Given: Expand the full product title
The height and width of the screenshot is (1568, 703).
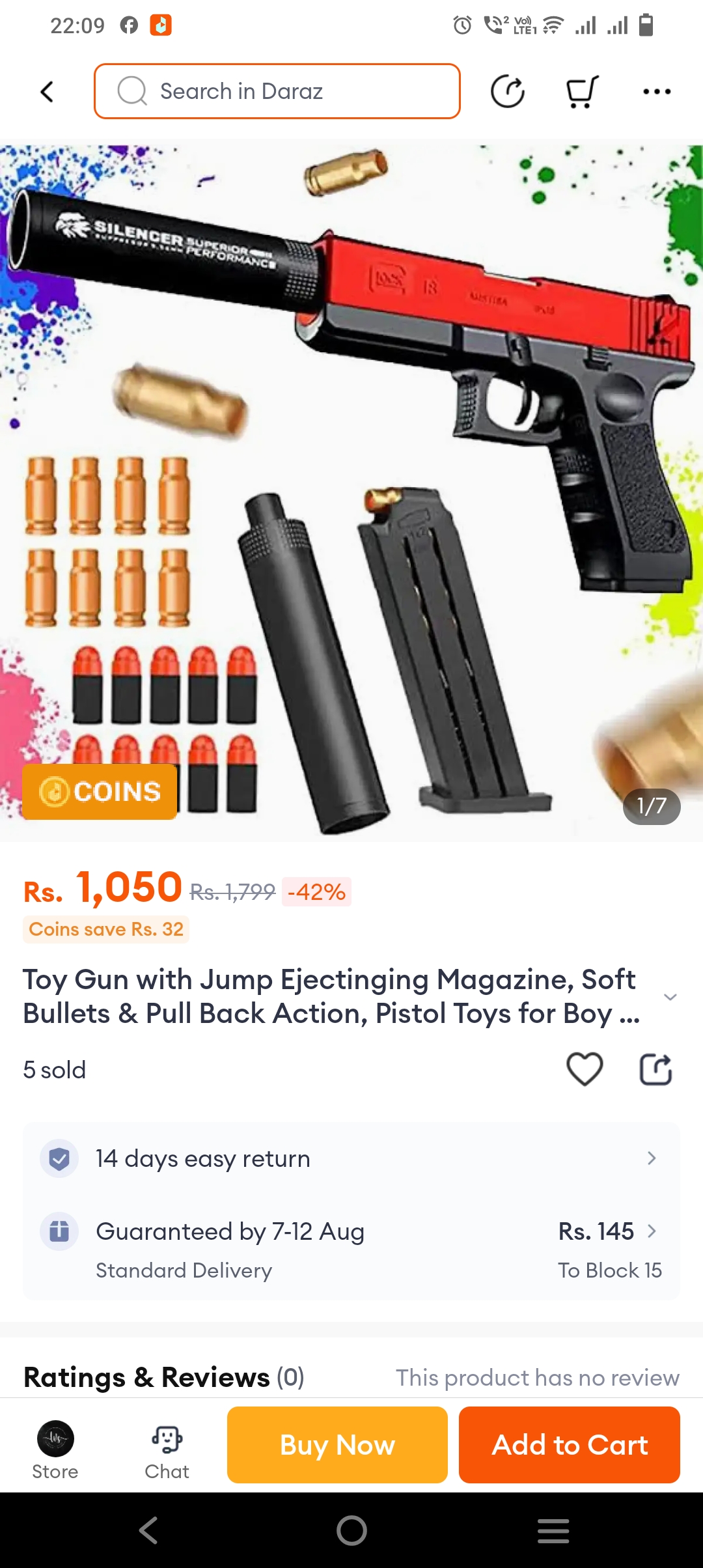Looking at the screenshot, I should 670,997.
